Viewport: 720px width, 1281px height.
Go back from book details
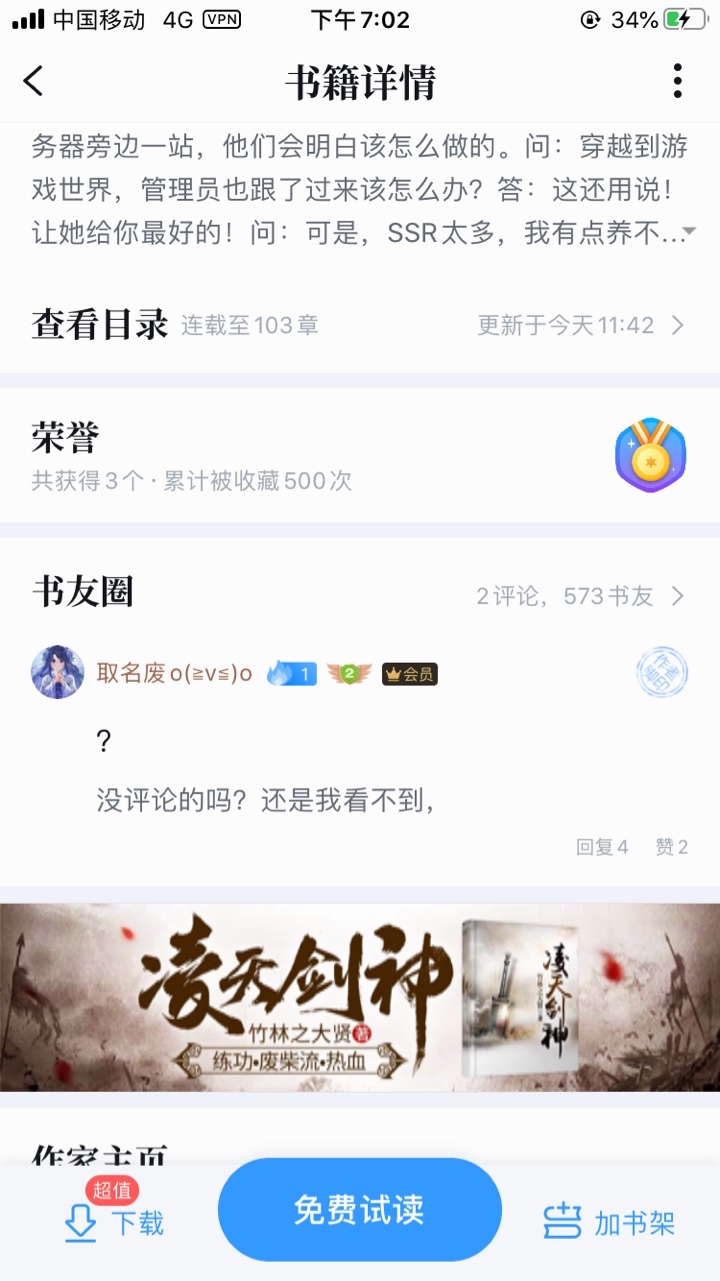tap(34, 81)
